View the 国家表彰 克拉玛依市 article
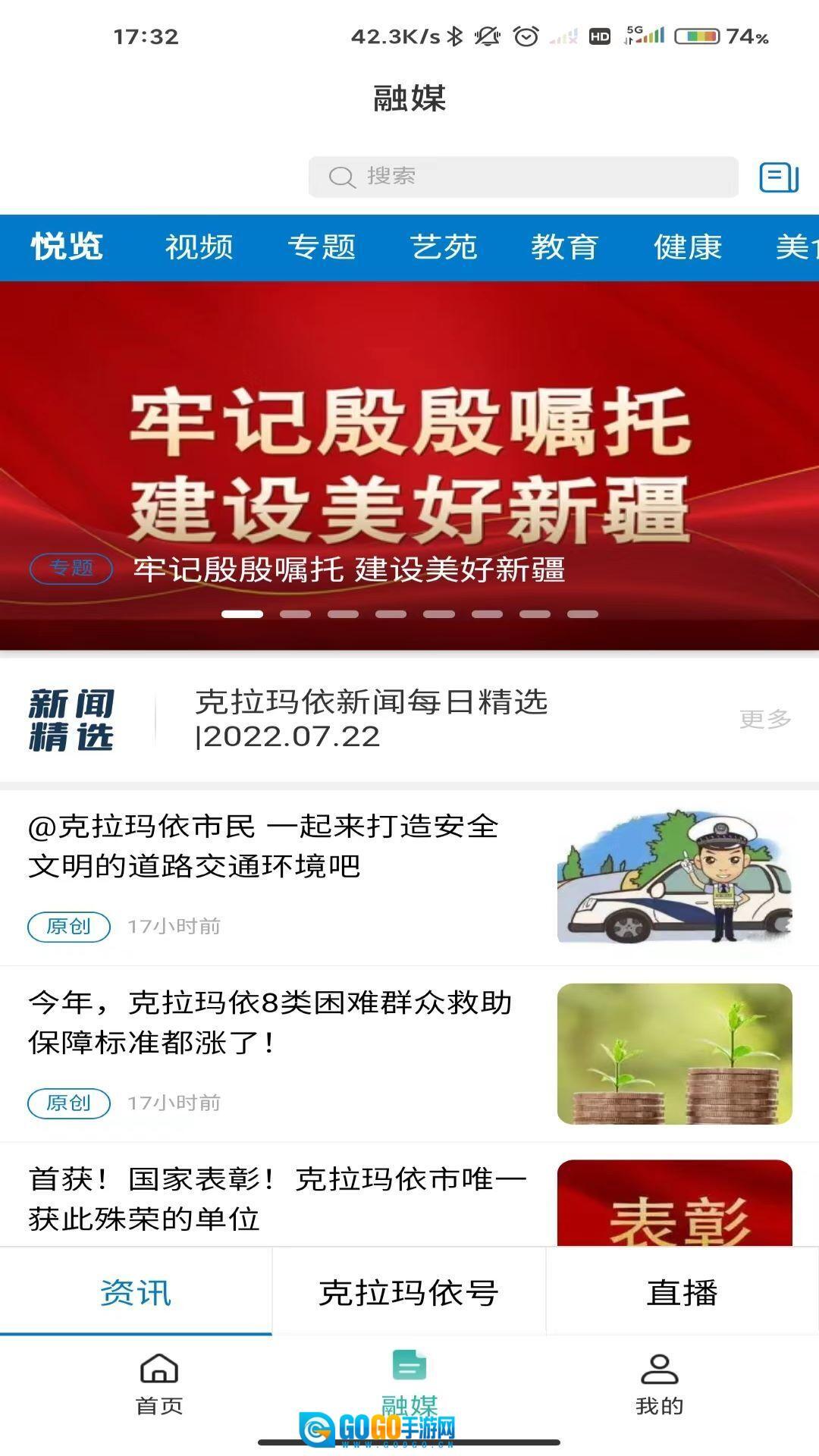 tap(277, 1198)
